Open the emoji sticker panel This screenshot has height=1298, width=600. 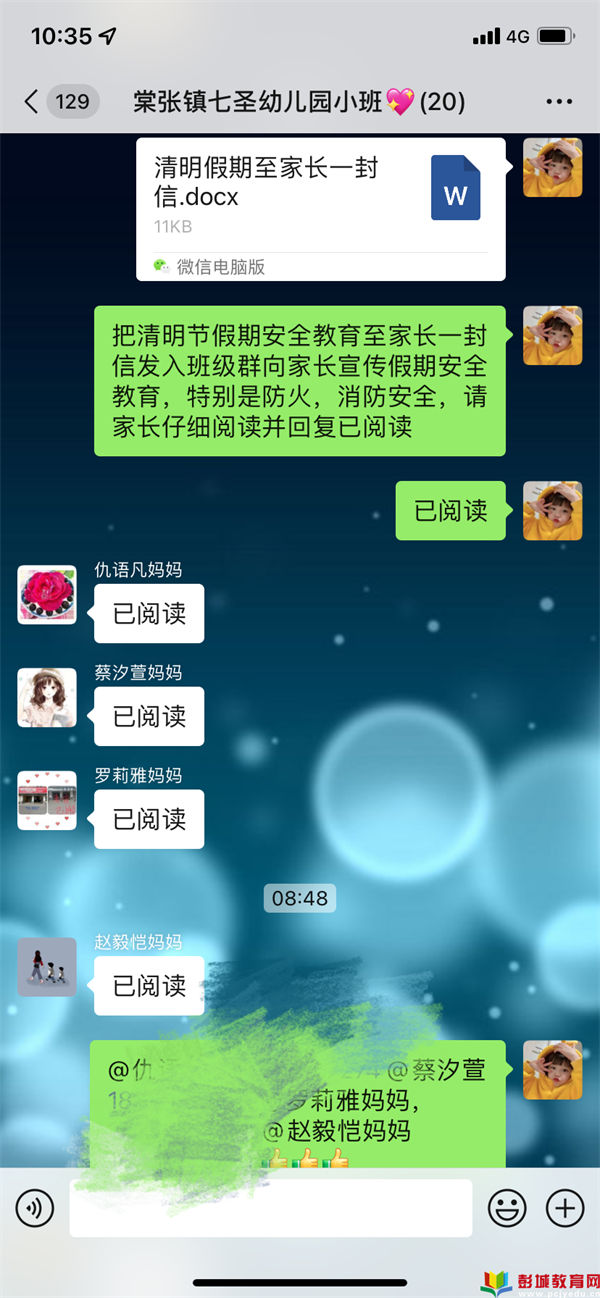(507, 1208)
